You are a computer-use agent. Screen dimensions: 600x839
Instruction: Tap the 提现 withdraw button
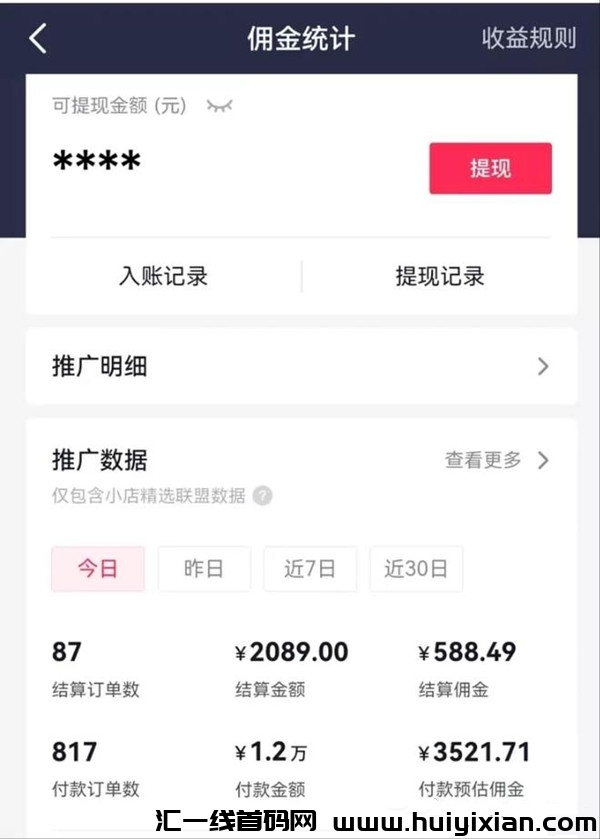490,168
